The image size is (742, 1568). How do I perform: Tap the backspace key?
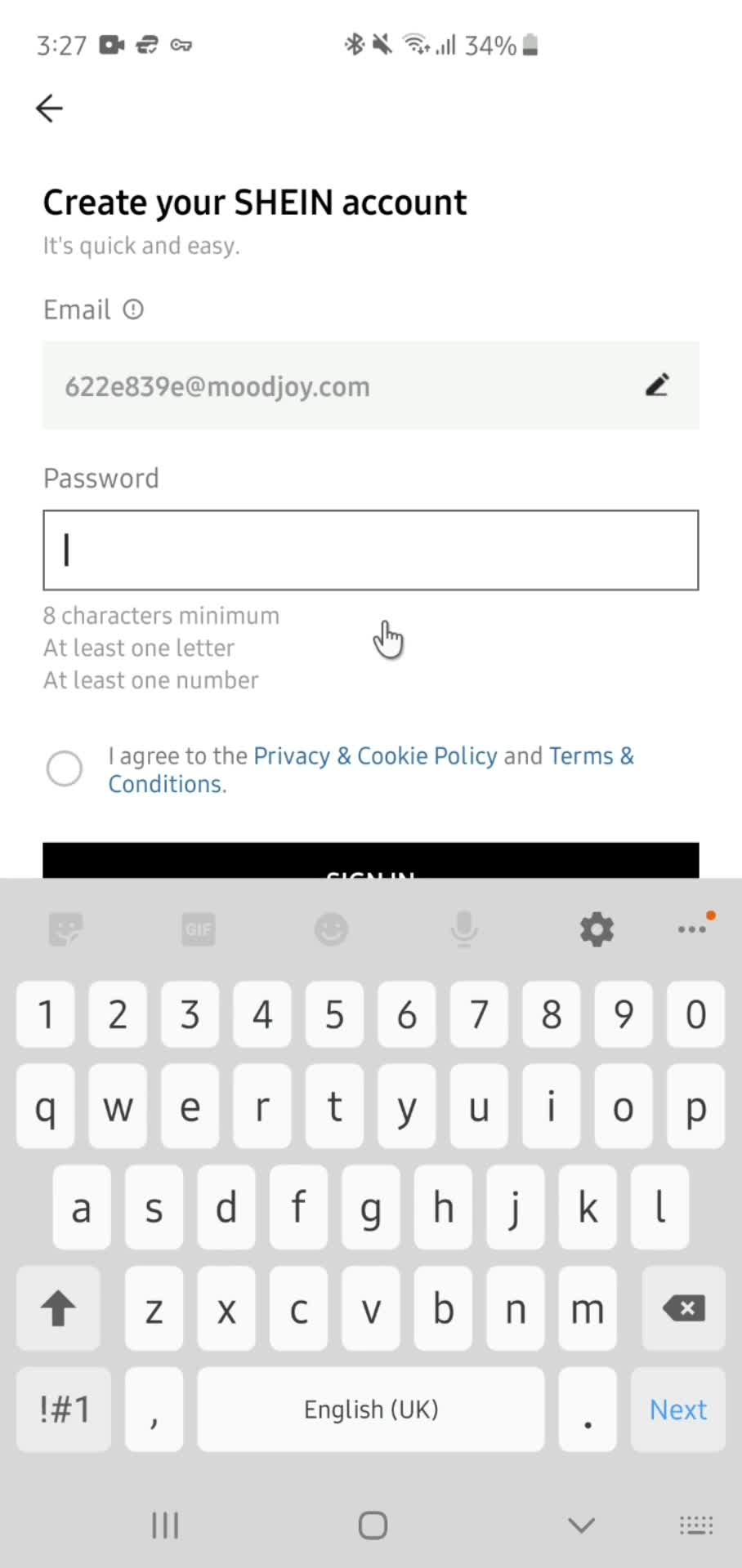(x=683, y=1308)
